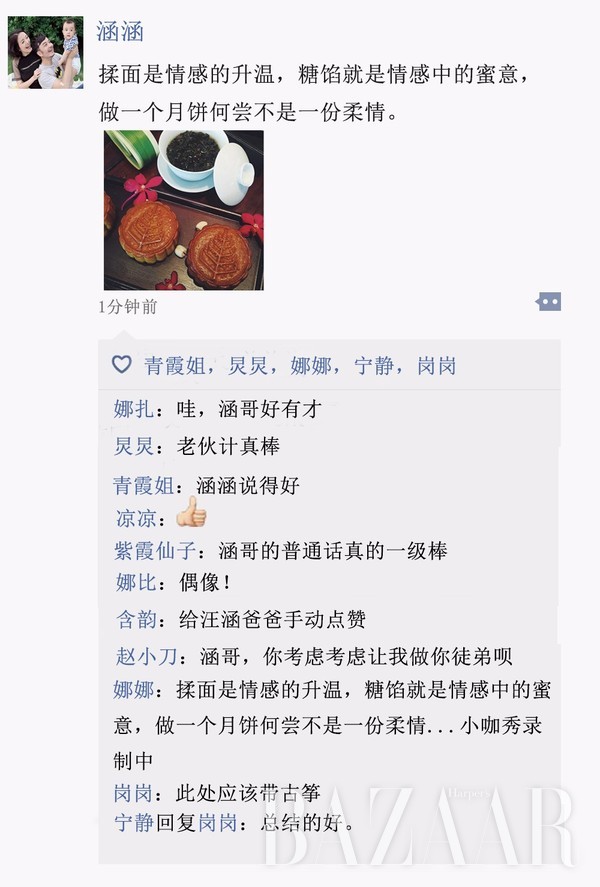
Task: View the mooncake photo in full
Action: 184,210
